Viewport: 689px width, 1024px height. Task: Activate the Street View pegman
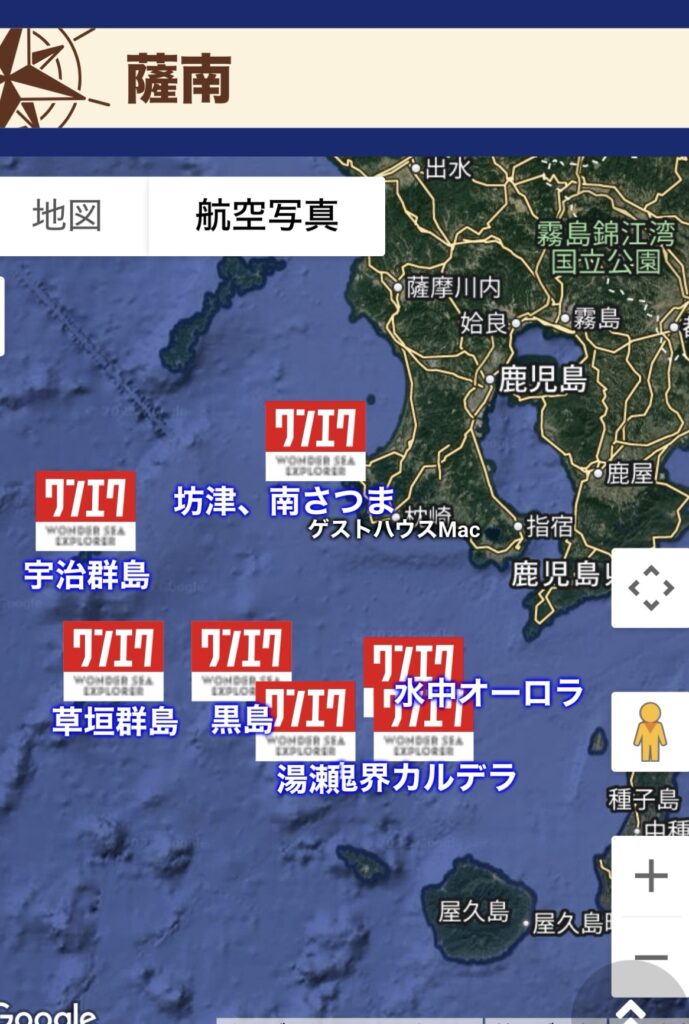tap(650, 732)
